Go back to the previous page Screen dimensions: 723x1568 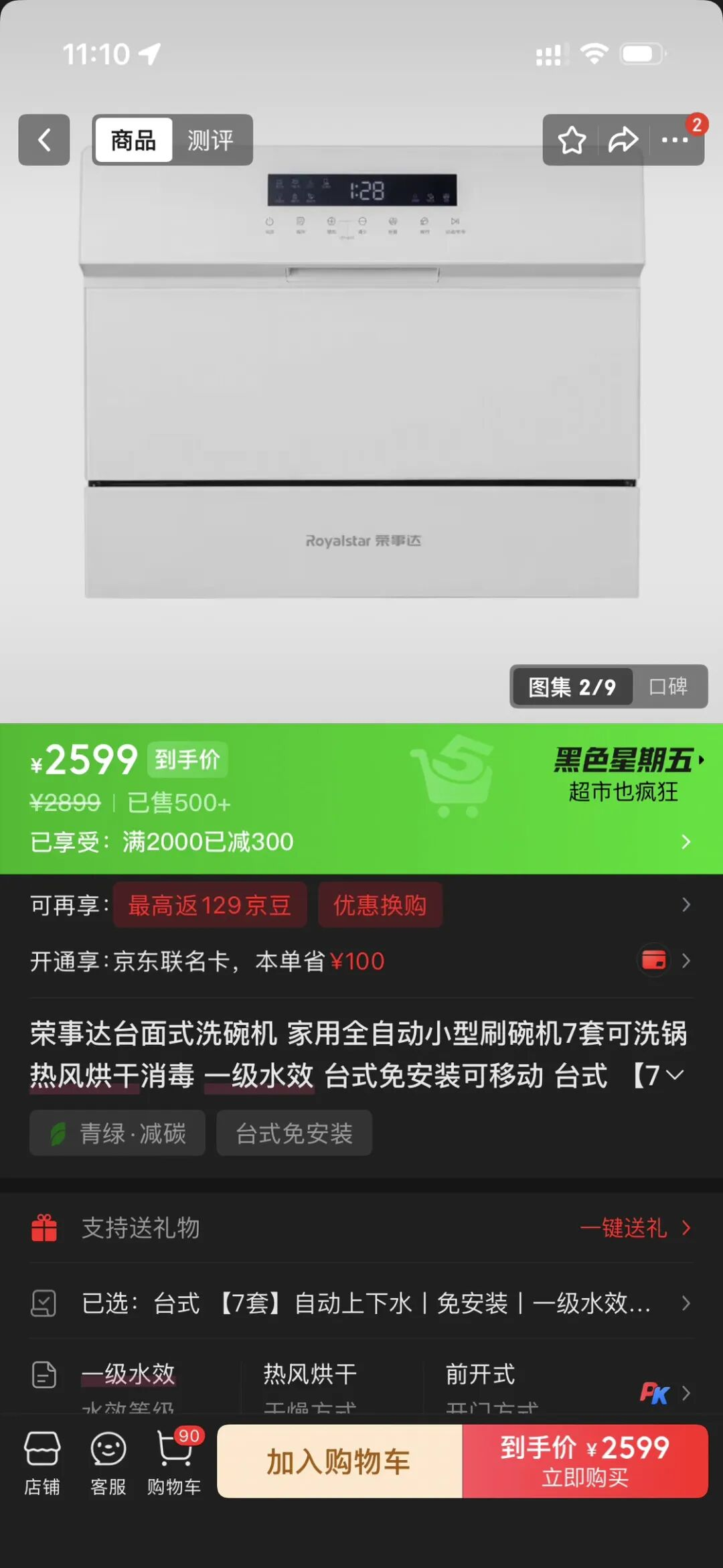[x=44, y=140]
